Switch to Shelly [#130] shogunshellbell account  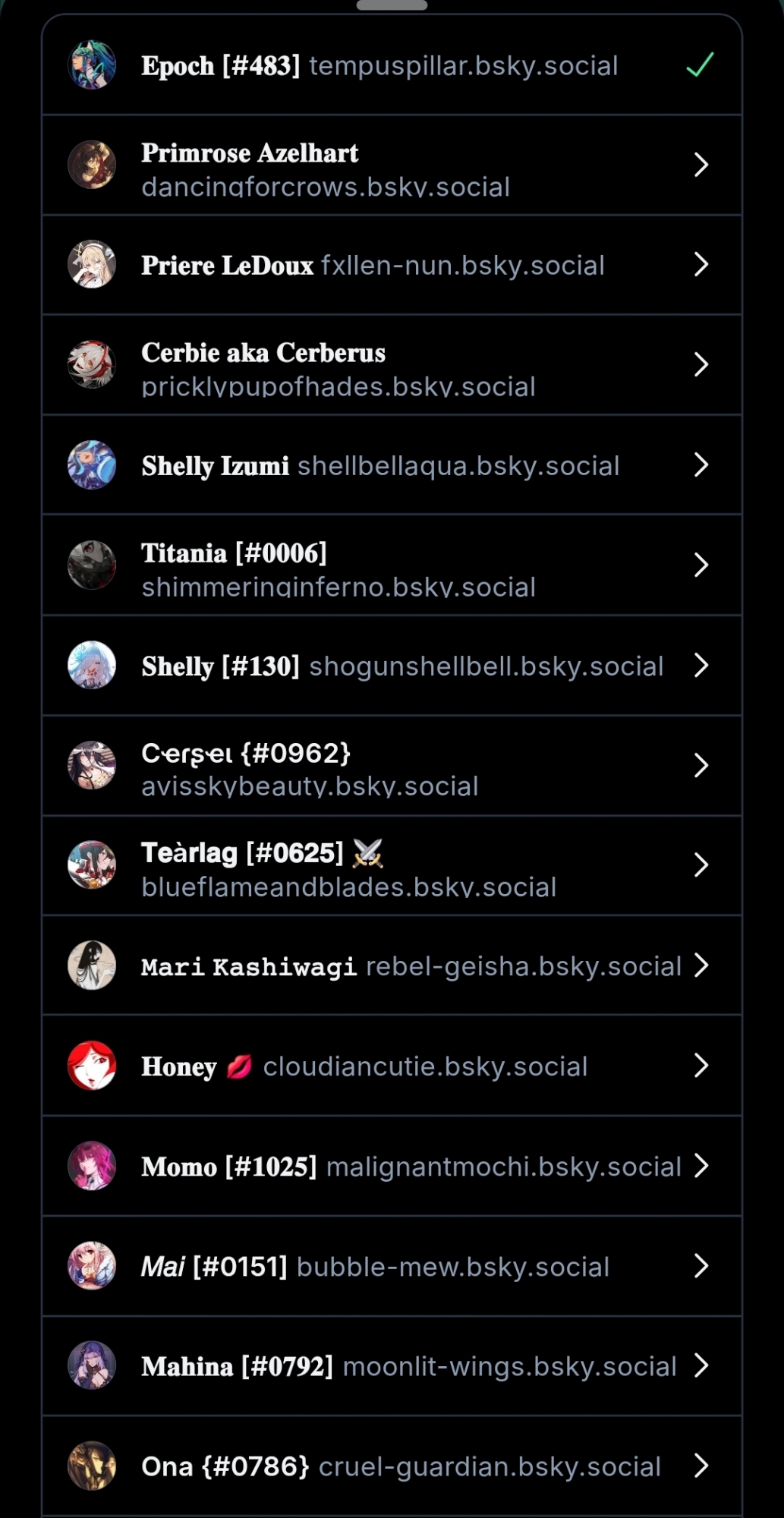(x=391, y=666)
